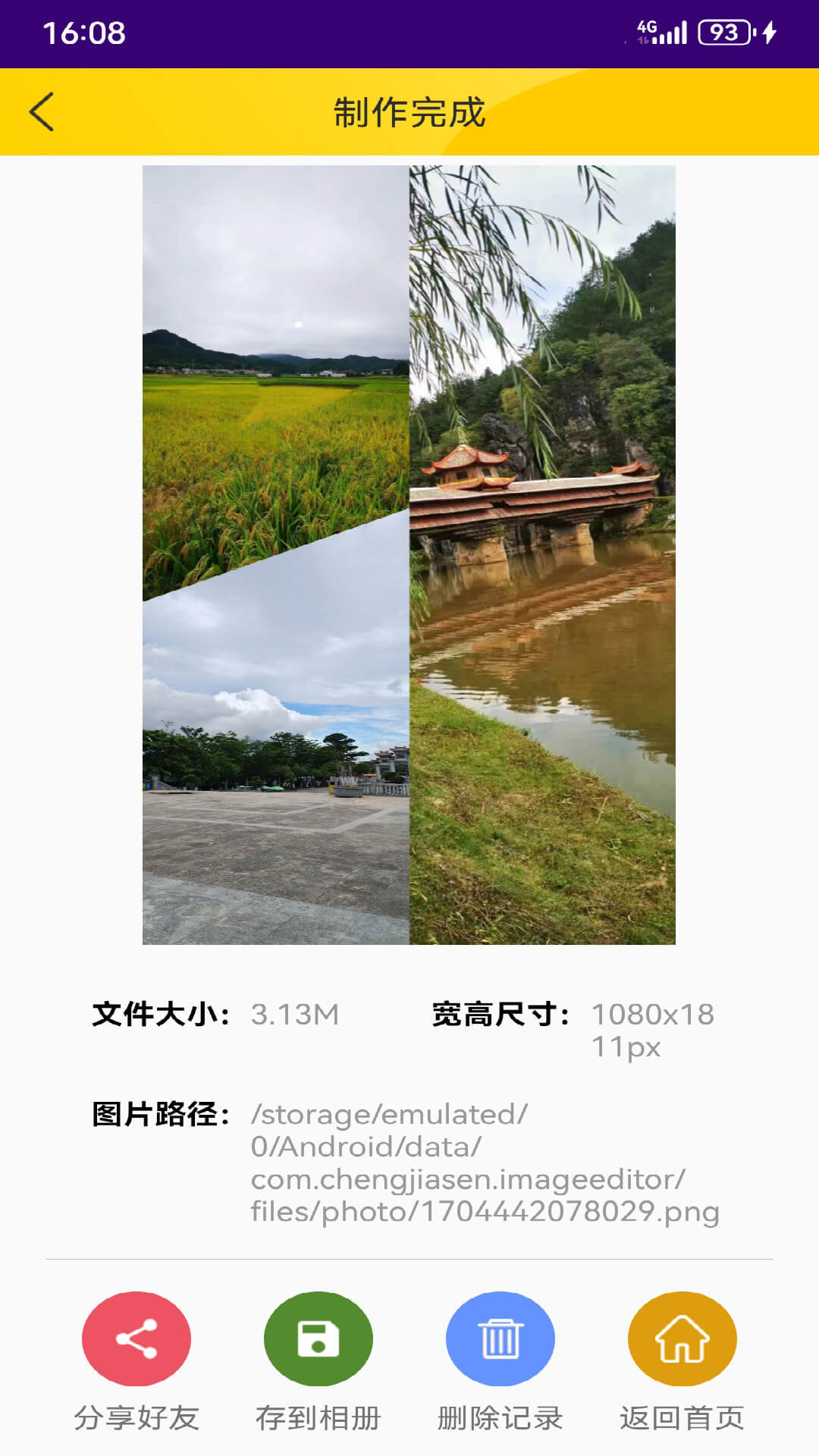The image size is (819, 1456).
Task: Return home using the house icon
Action: click(x=682, y=1338)
